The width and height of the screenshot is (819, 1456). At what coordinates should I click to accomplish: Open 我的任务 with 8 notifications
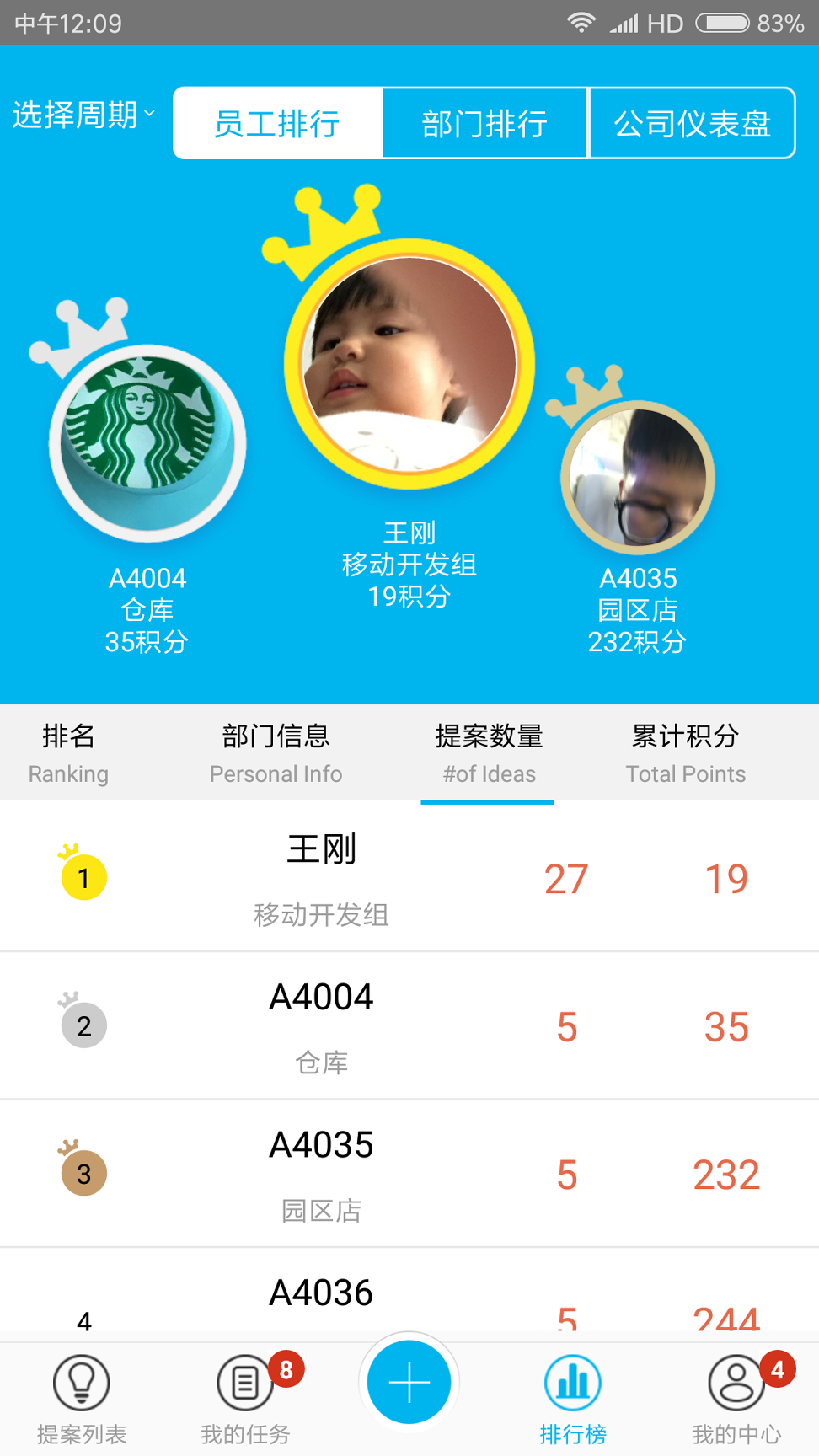(245, 1395)
